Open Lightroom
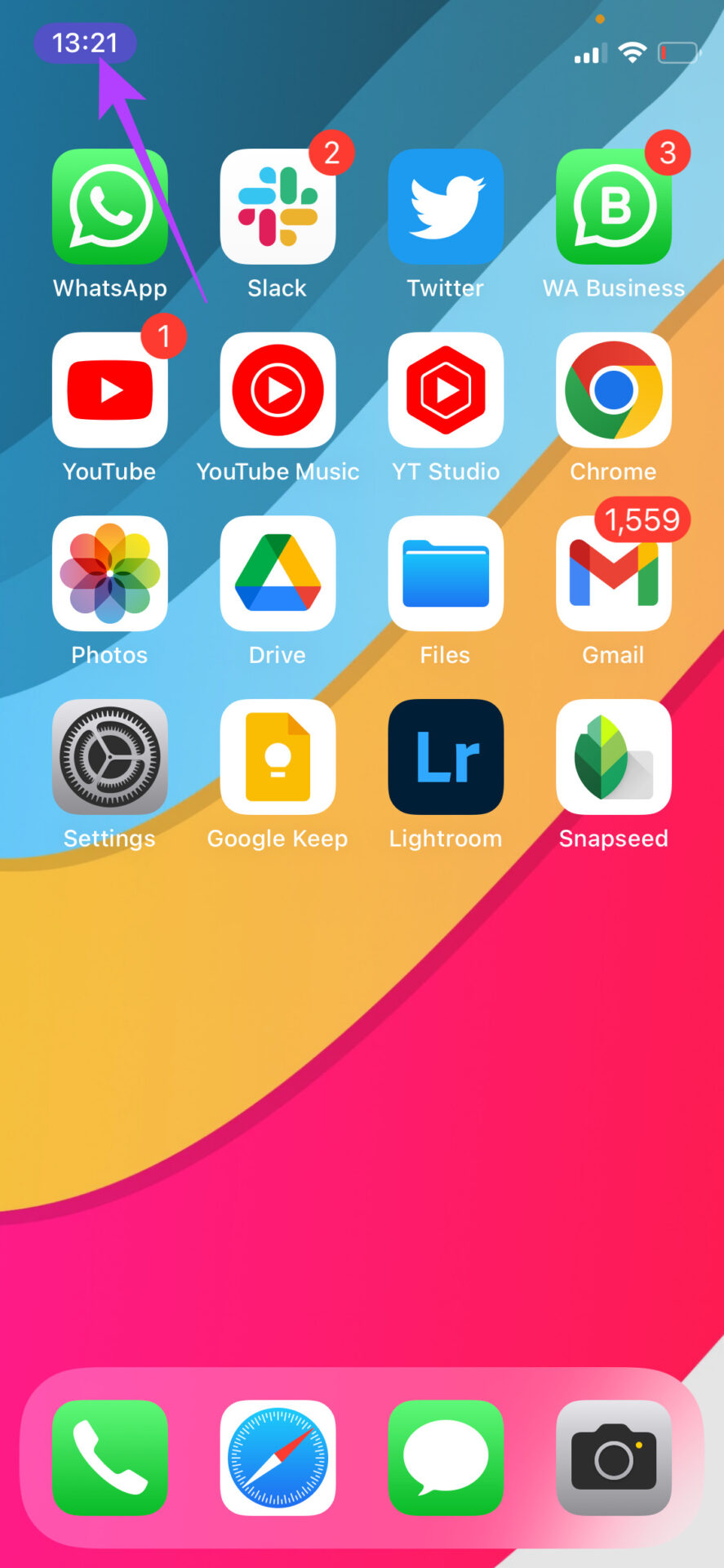The image size is (724, 1568). (x=446, y=757)
